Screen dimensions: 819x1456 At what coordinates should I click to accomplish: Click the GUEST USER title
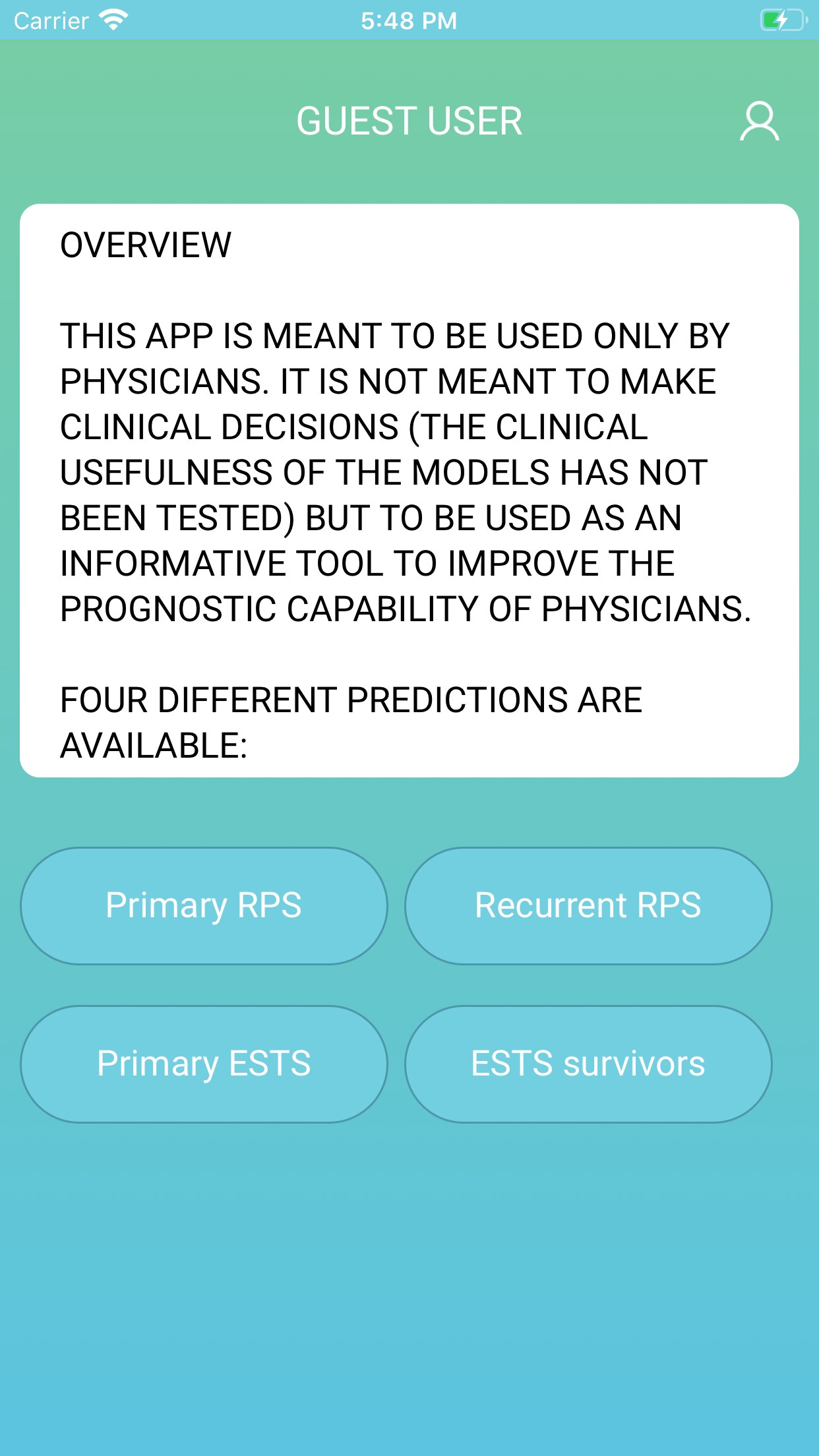click(x=409, y=121)
